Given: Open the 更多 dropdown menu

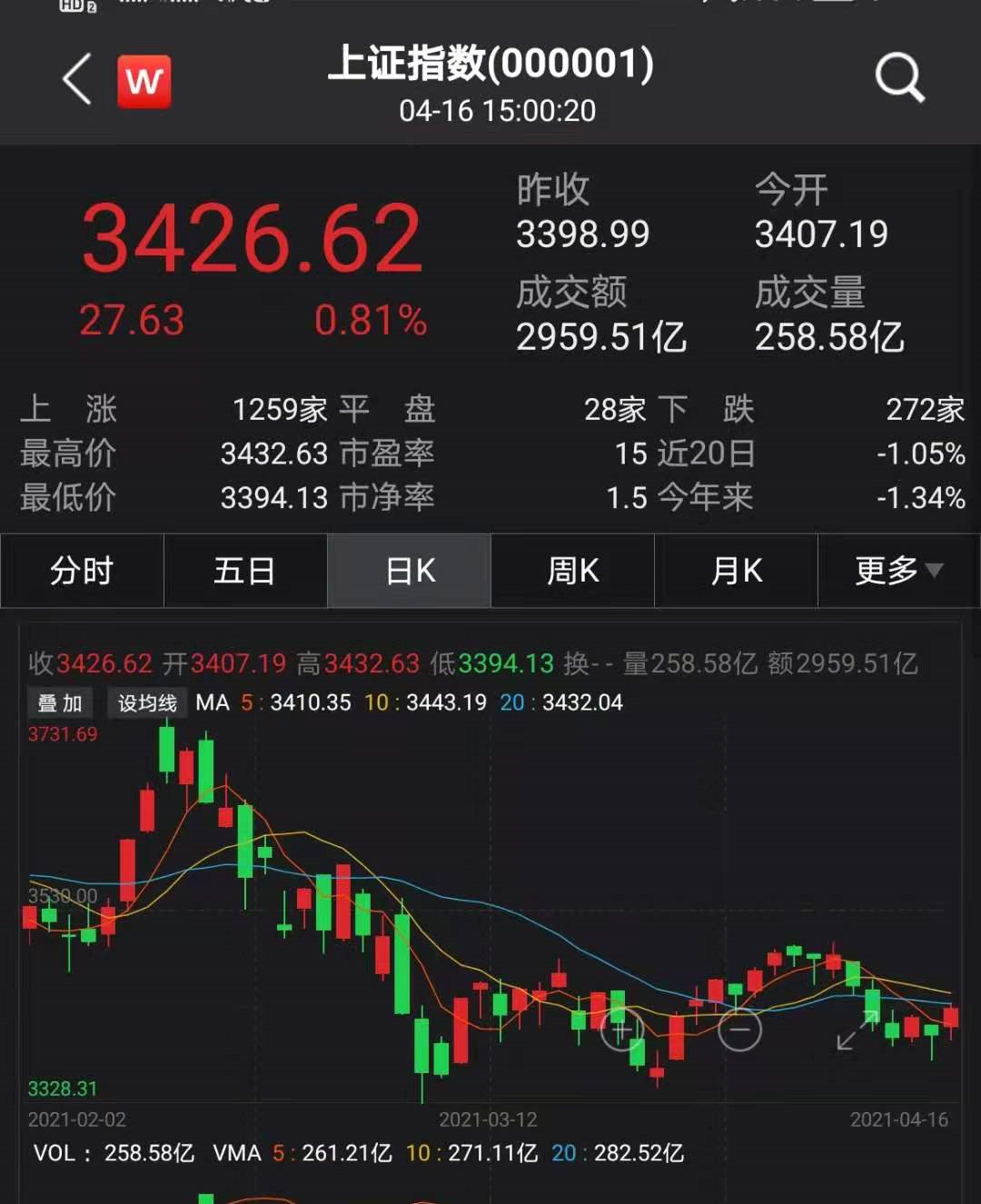Looking at the screenshot, I should click(895, 571).
